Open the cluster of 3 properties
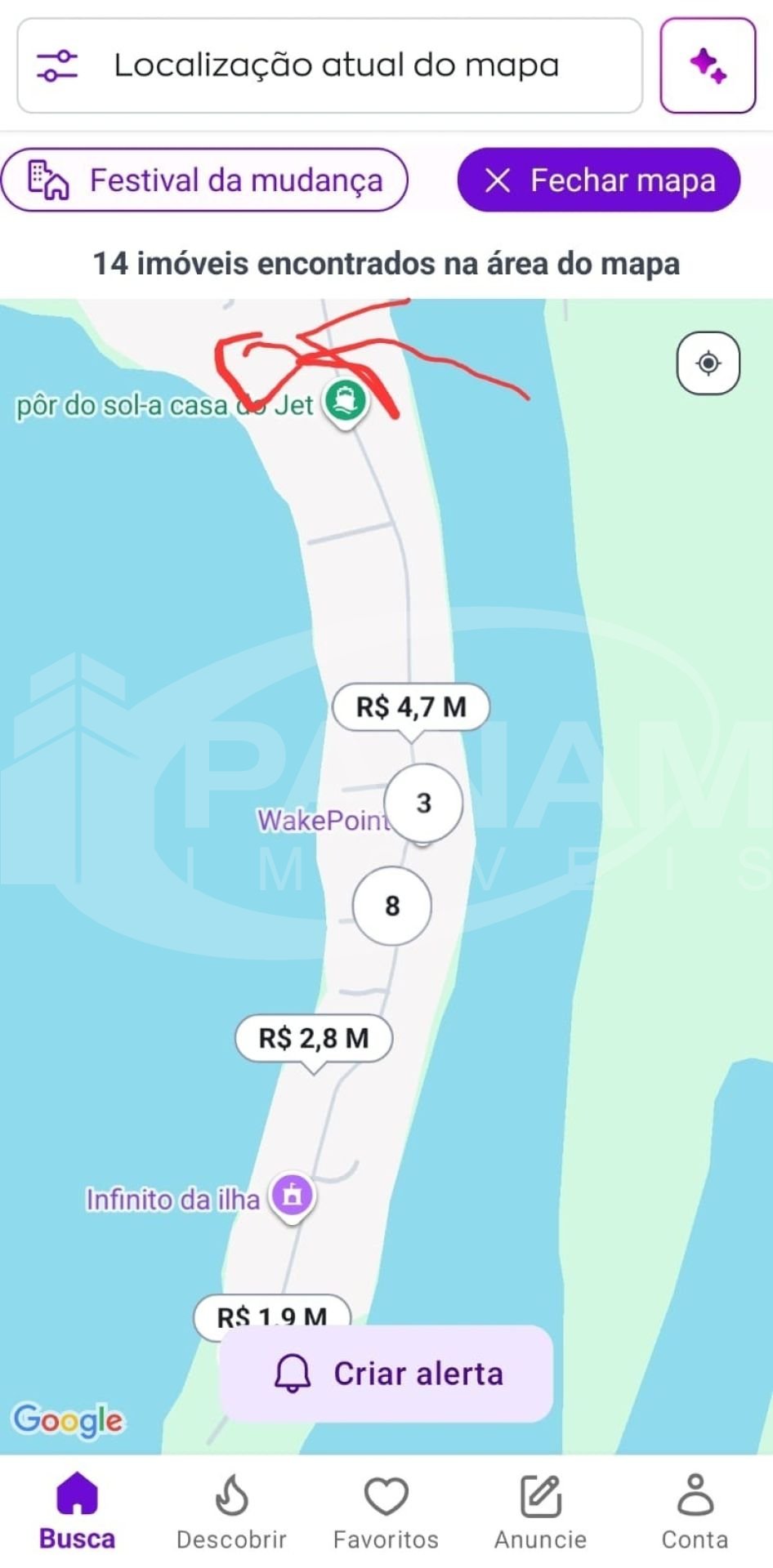The width and height of the screenshot is (773, 1568). click(x=423, y=803)
